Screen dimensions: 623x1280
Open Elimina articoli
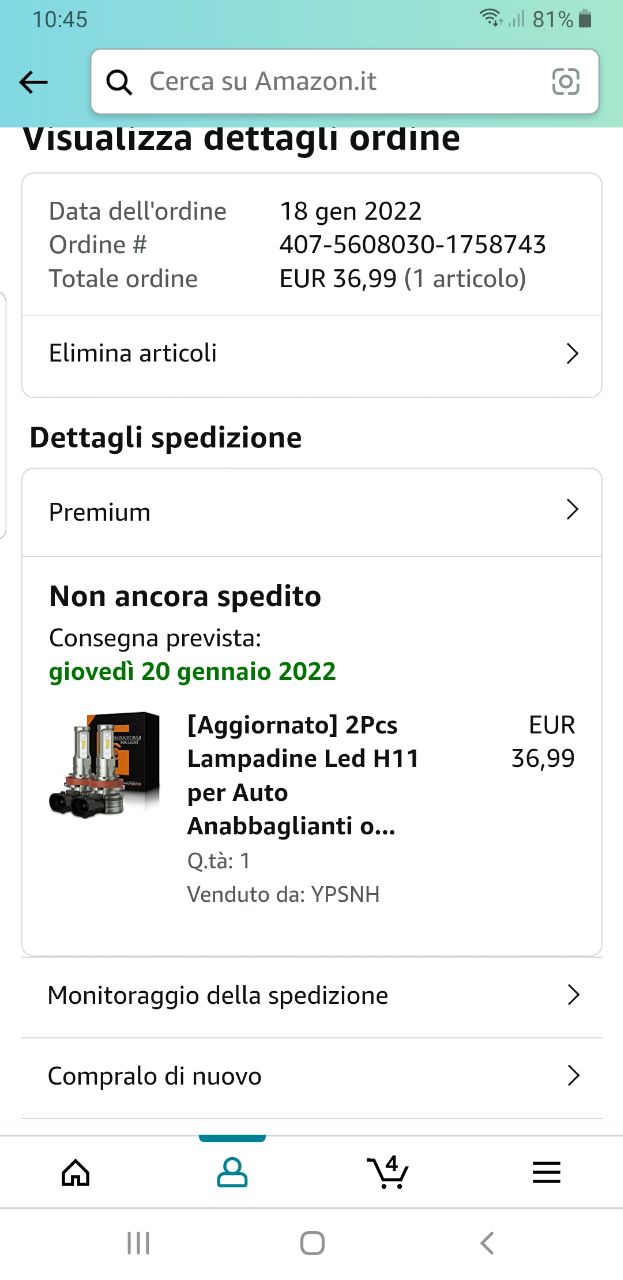pos(312,354)
